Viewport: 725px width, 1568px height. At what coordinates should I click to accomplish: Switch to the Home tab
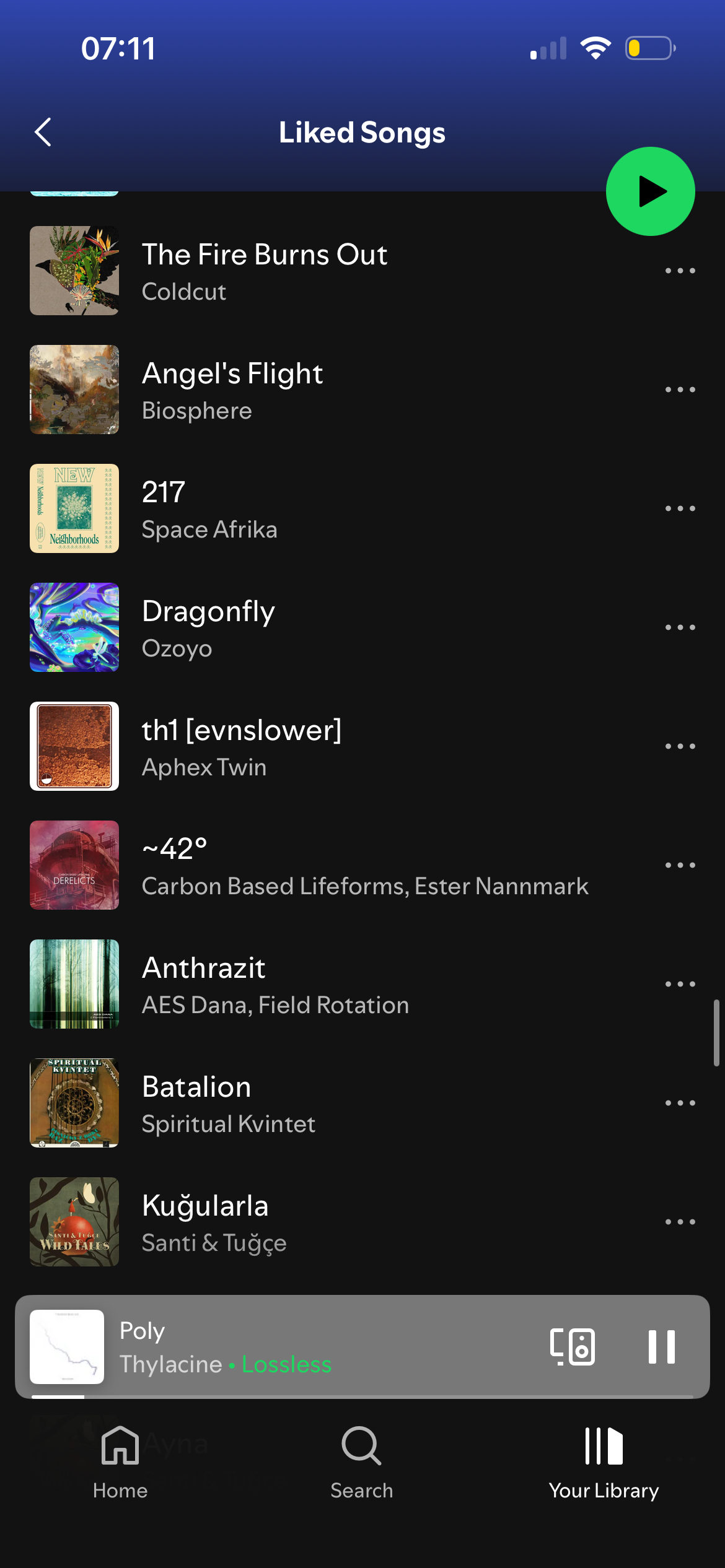coord(120,1463)
